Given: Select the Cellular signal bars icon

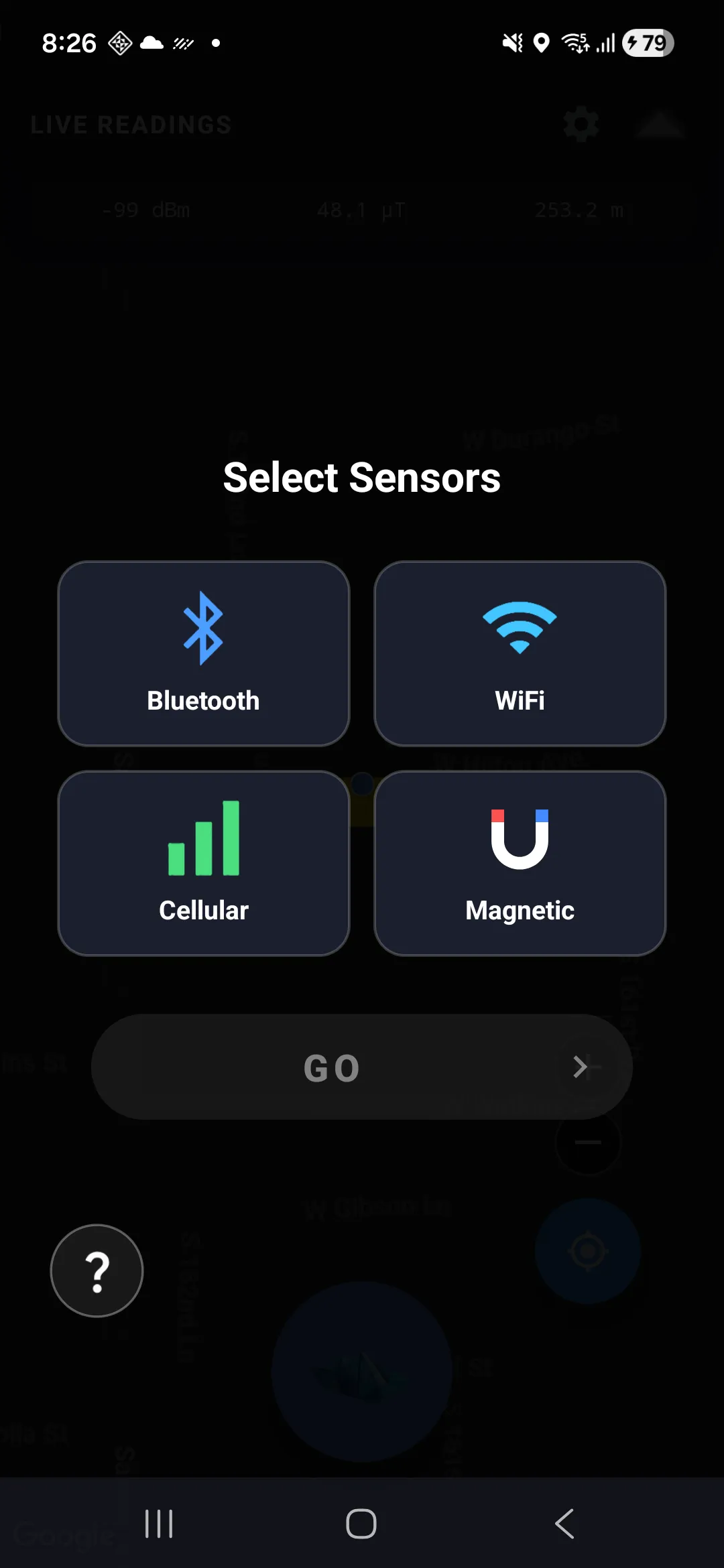Looking at the screenshot, I should coord(203,838).
